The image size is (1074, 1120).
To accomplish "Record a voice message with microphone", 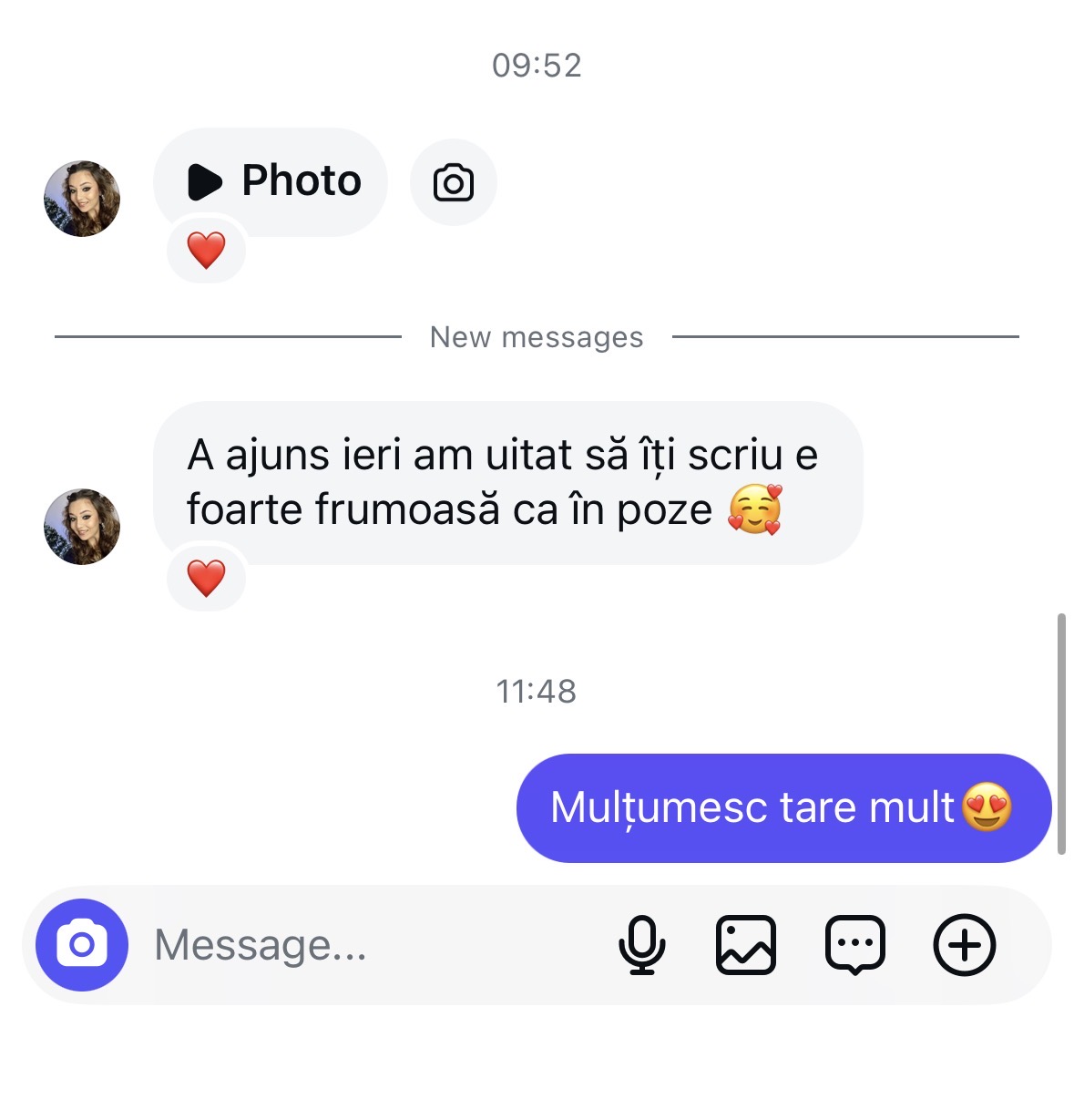I will tap(641, 945).
